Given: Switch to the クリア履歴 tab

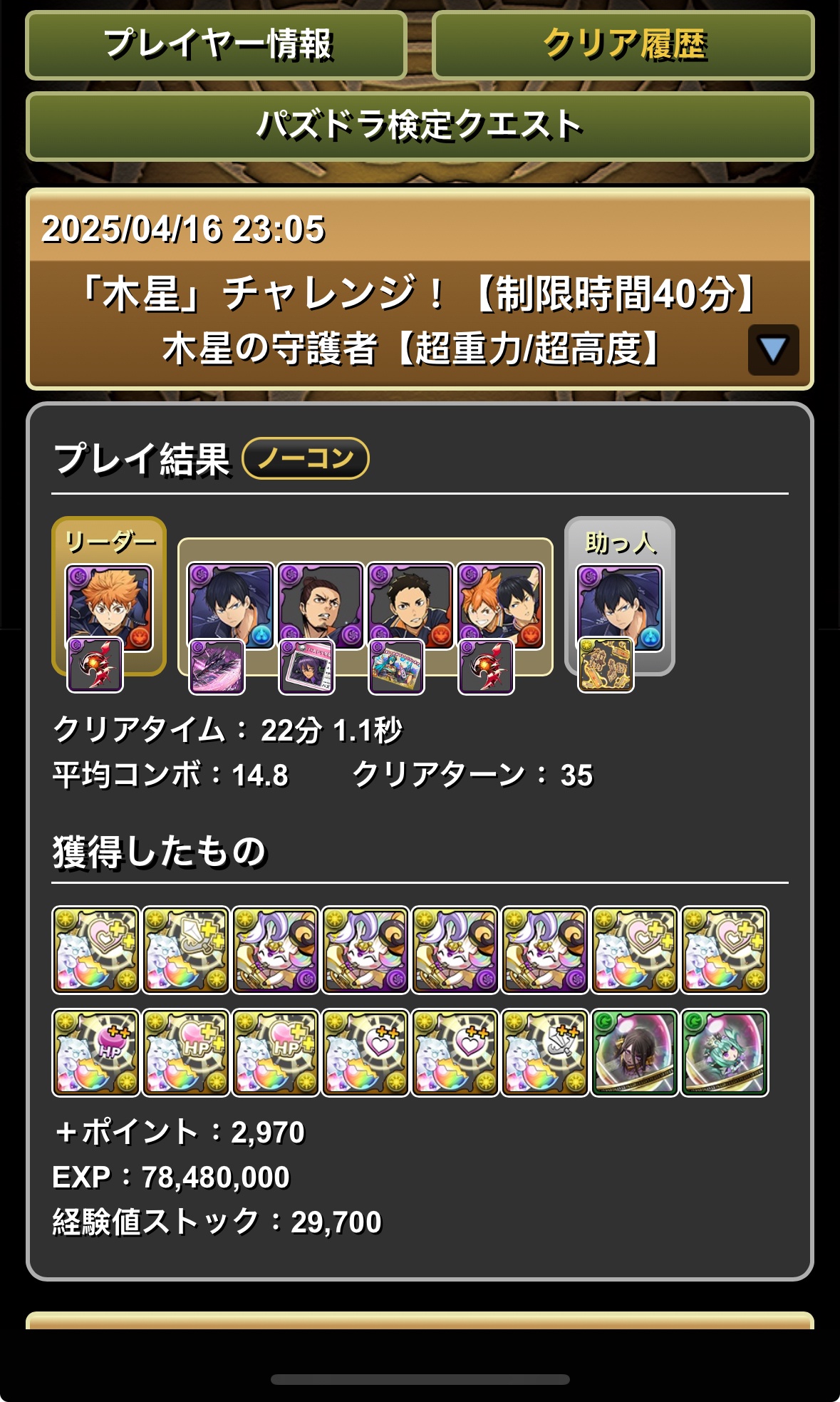Looking at the screenshot, I should click(623, 45).
